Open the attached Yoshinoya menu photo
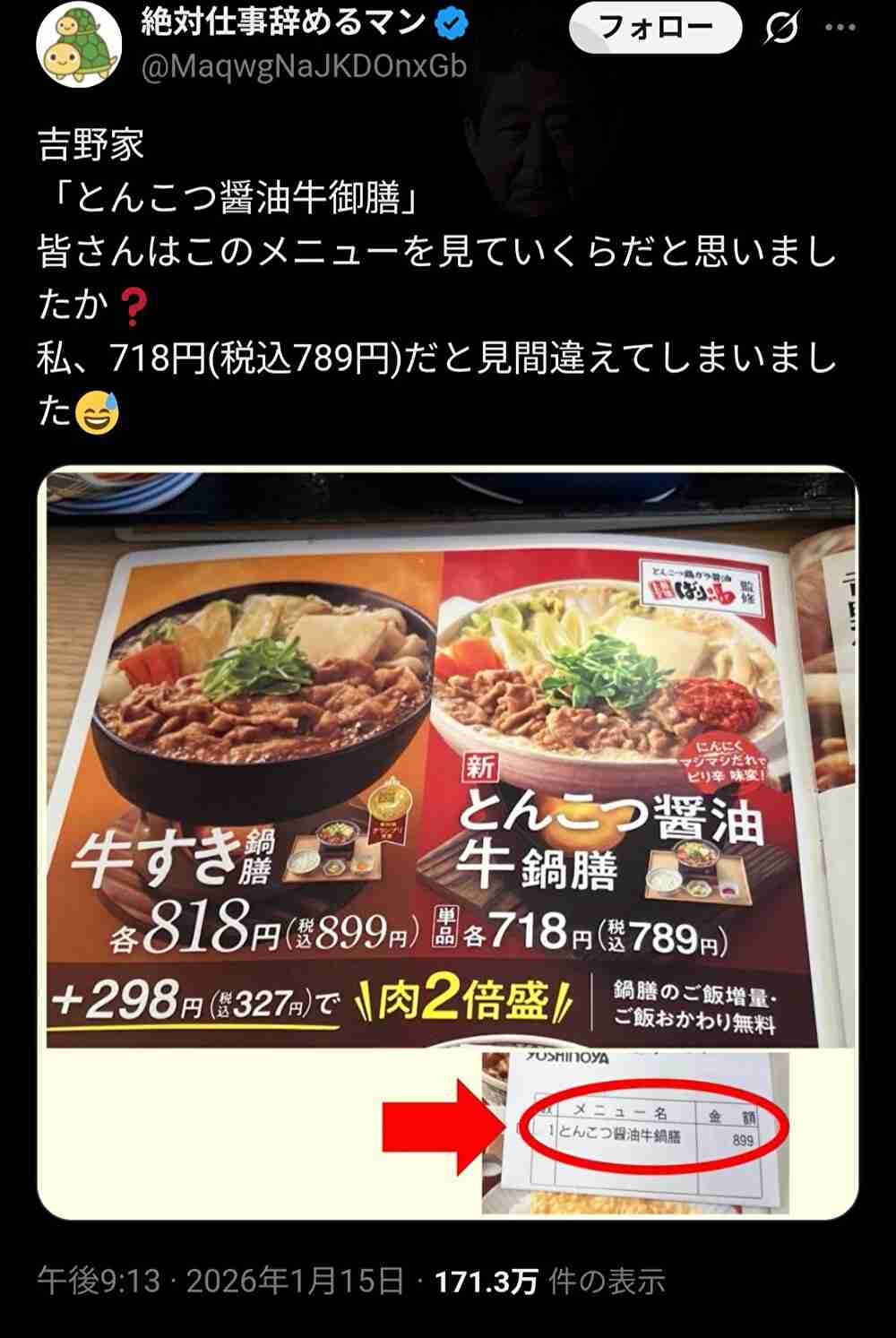 point(447,841)
